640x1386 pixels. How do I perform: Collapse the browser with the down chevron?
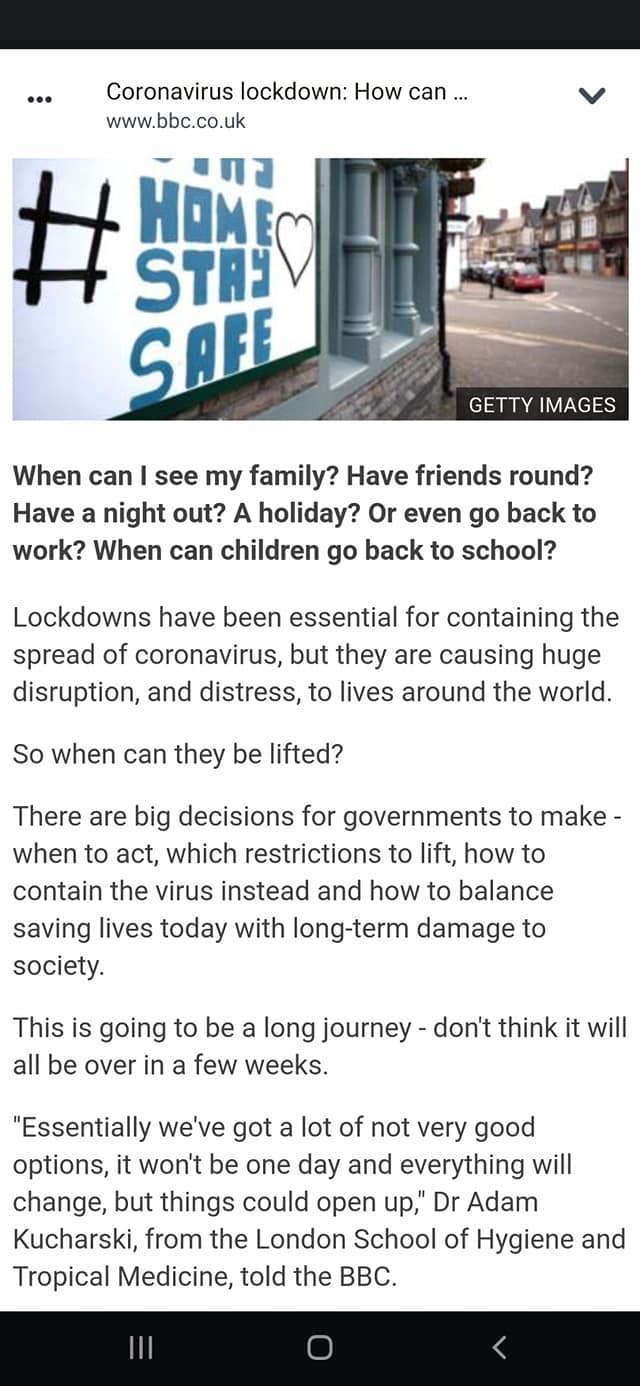tap(592, 96)
